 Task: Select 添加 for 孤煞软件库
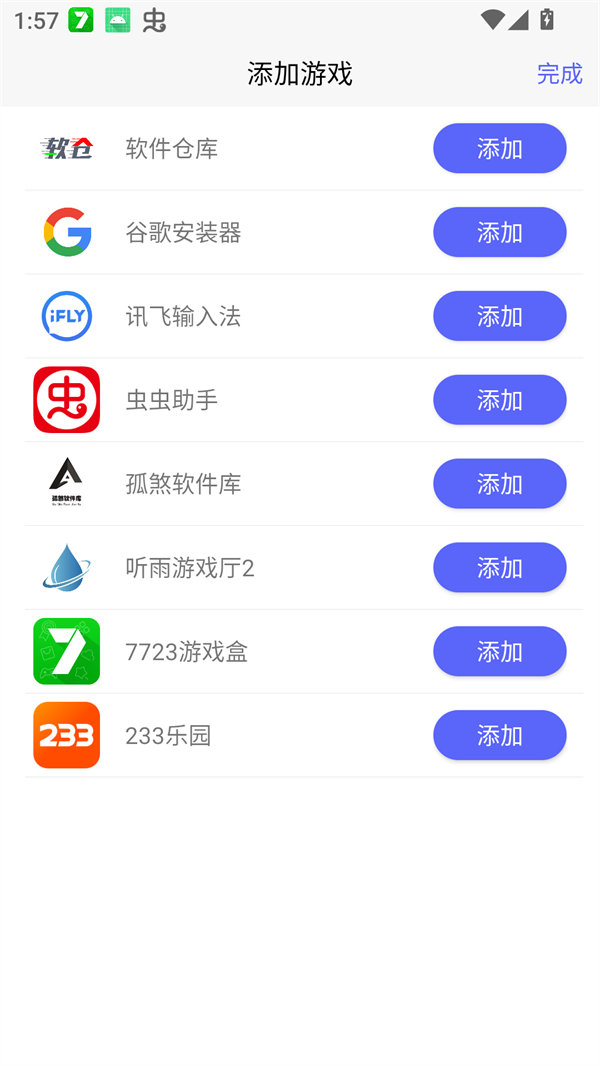pyautogui.click(x=499, y=484)
